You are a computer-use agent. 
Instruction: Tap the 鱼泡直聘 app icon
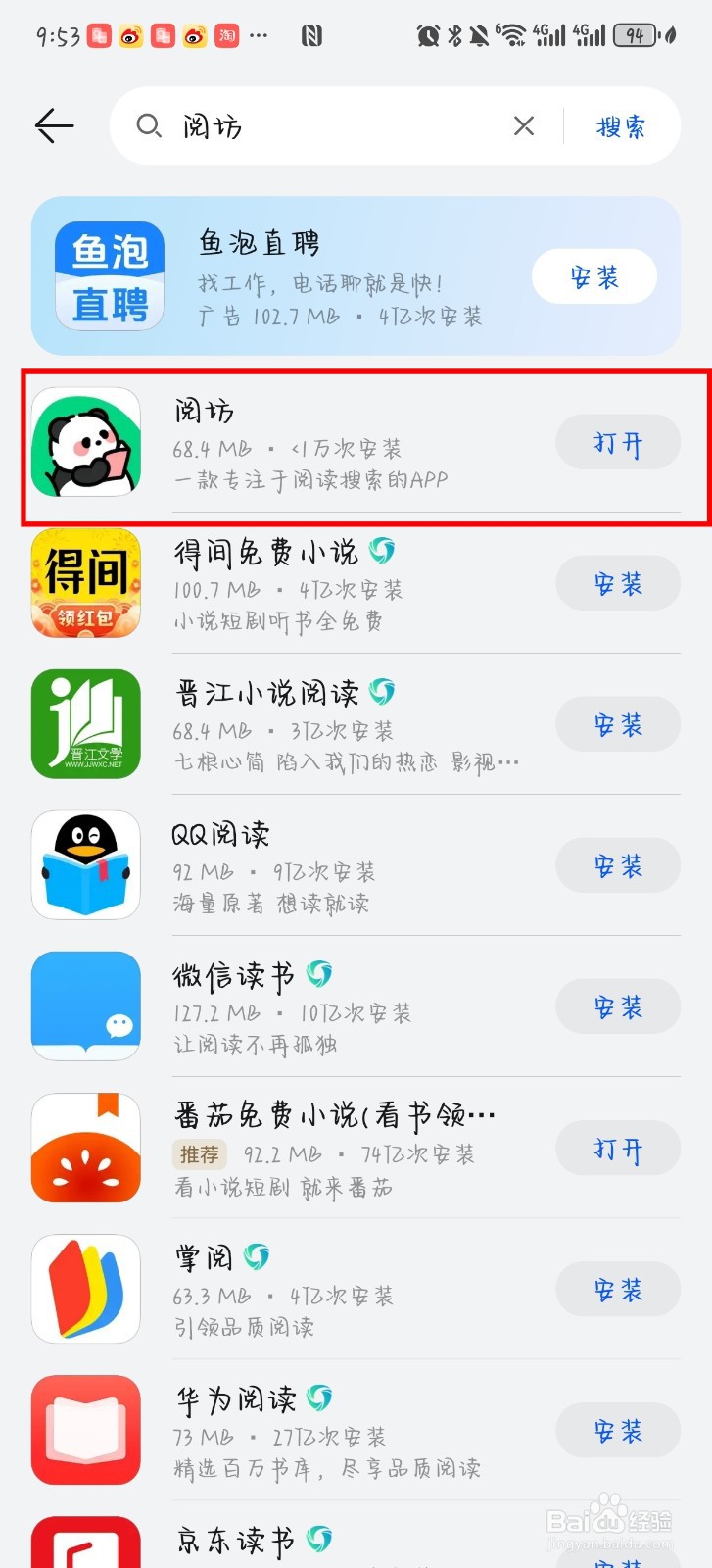coord(109,275)
